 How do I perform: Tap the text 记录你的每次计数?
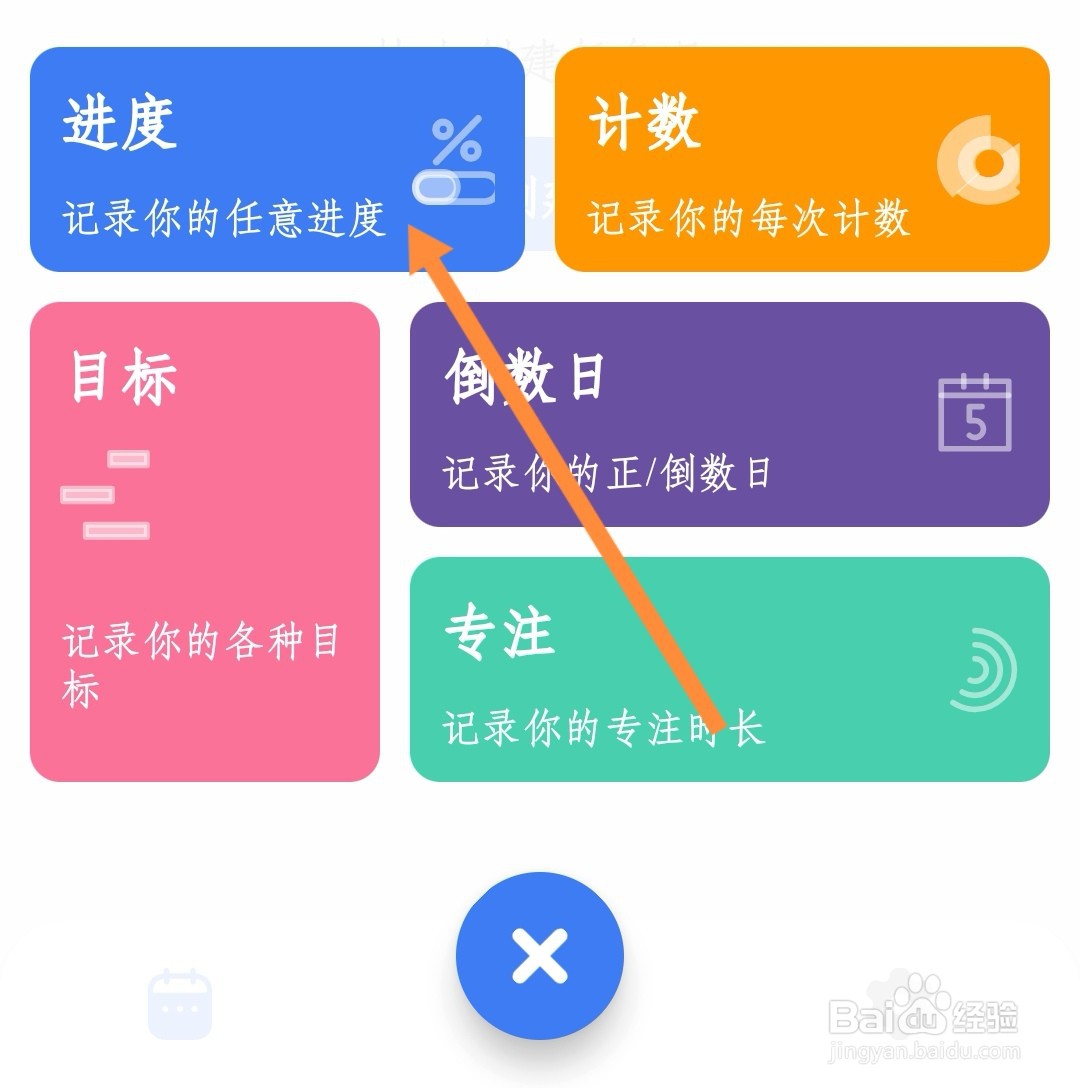coord(745,222)
